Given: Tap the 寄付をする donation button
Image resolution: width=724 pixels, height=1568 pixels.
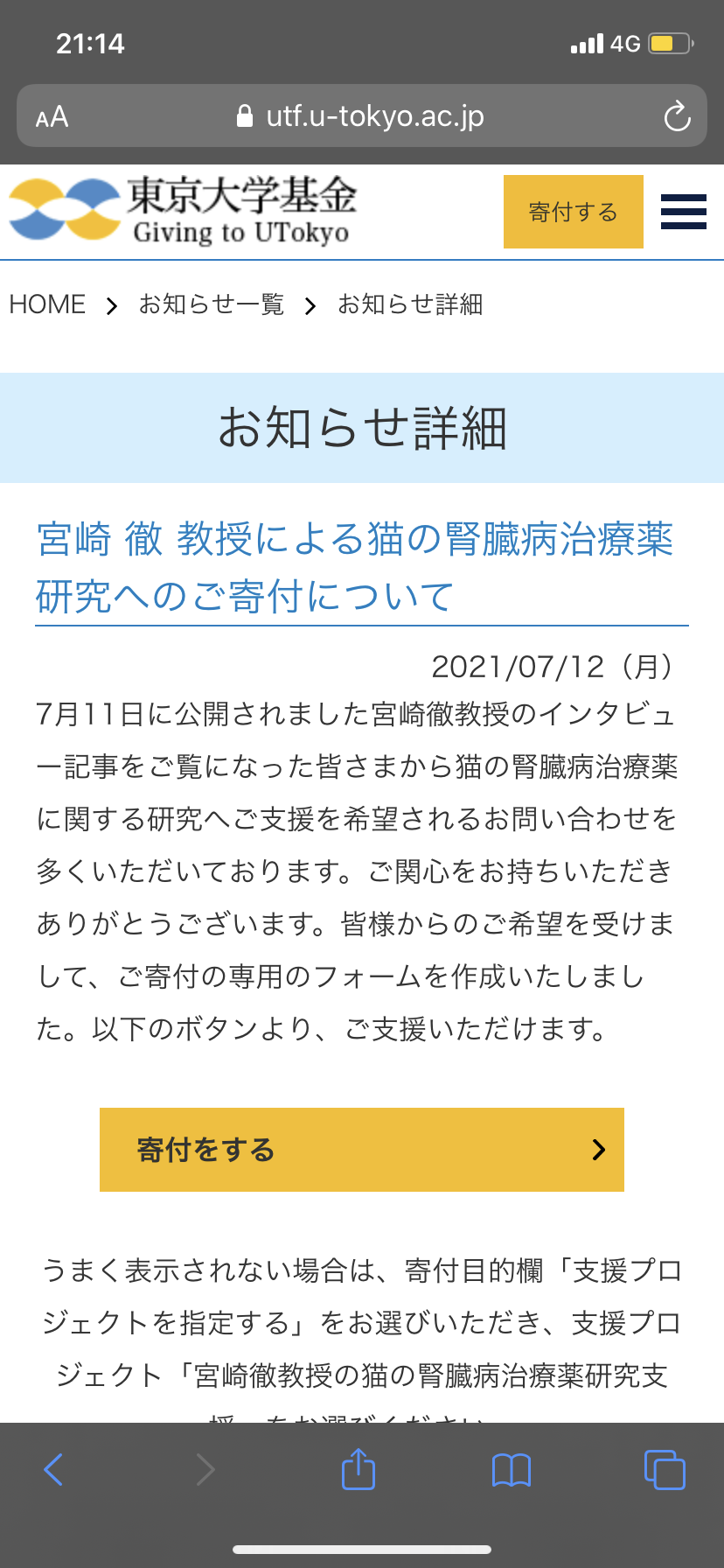Looking at the screenshot, I should point(362,1150).
